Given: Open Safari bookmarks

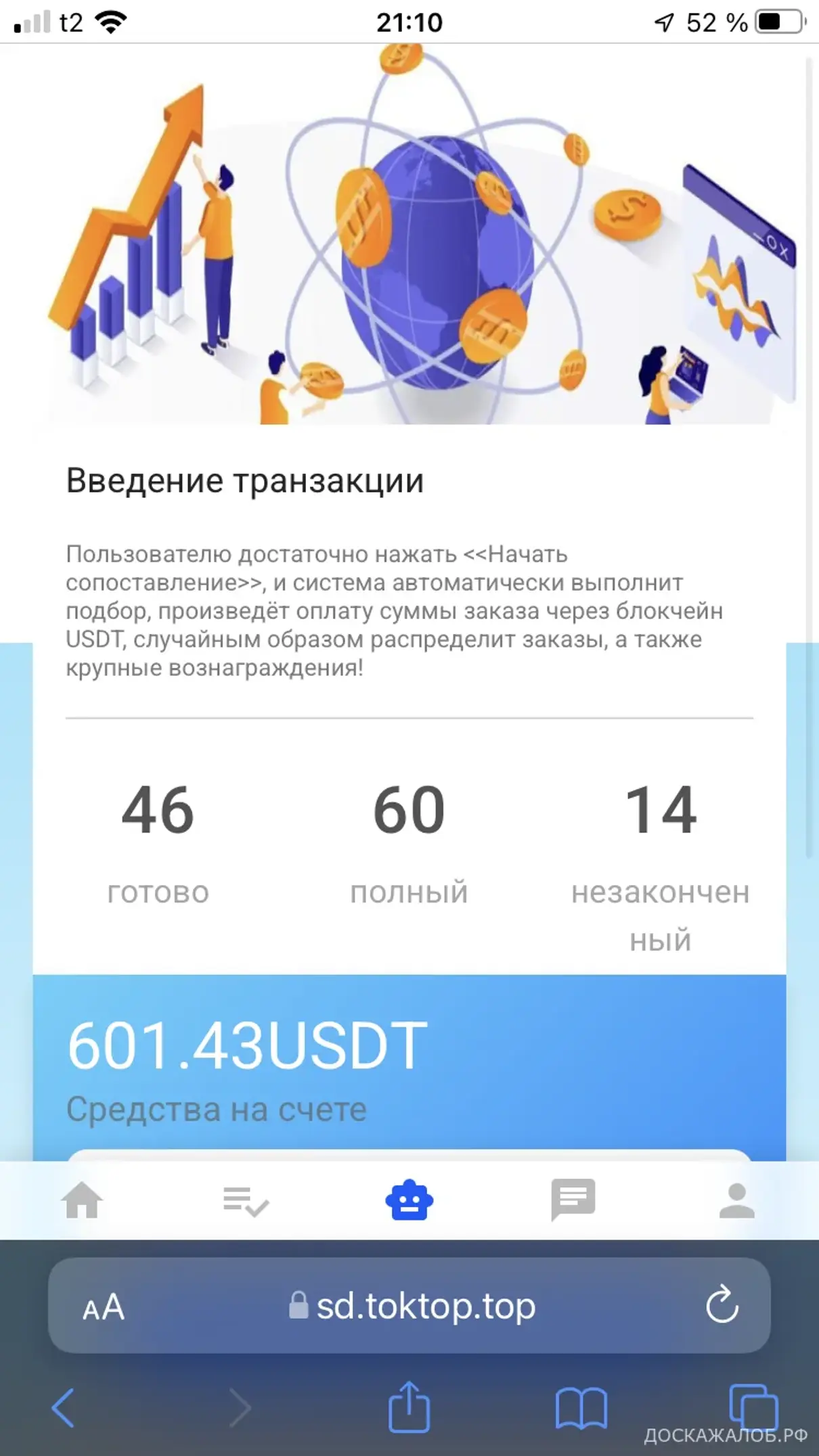Looking at the screenshot, I should click(x=581, y=1408).
